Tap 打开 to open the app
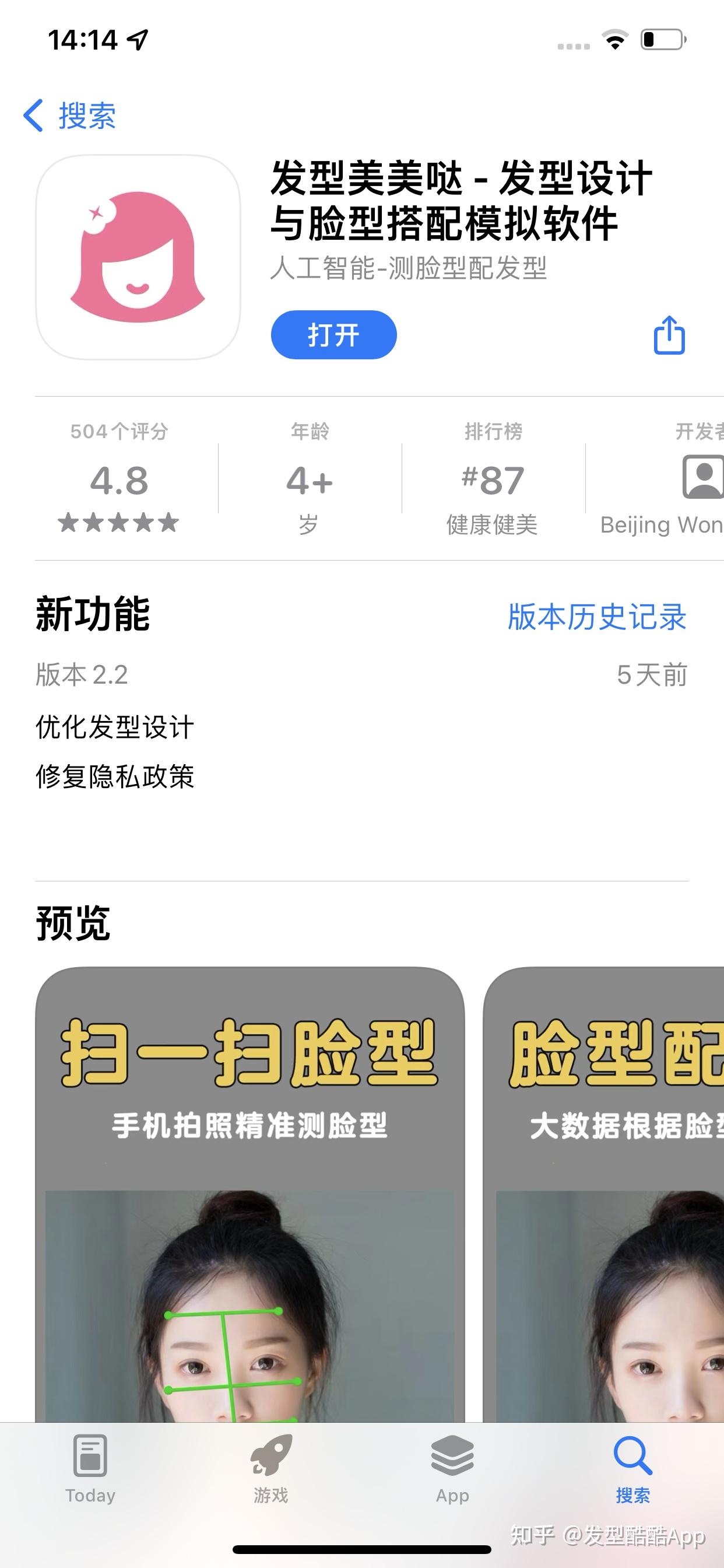 pos(333,335)
